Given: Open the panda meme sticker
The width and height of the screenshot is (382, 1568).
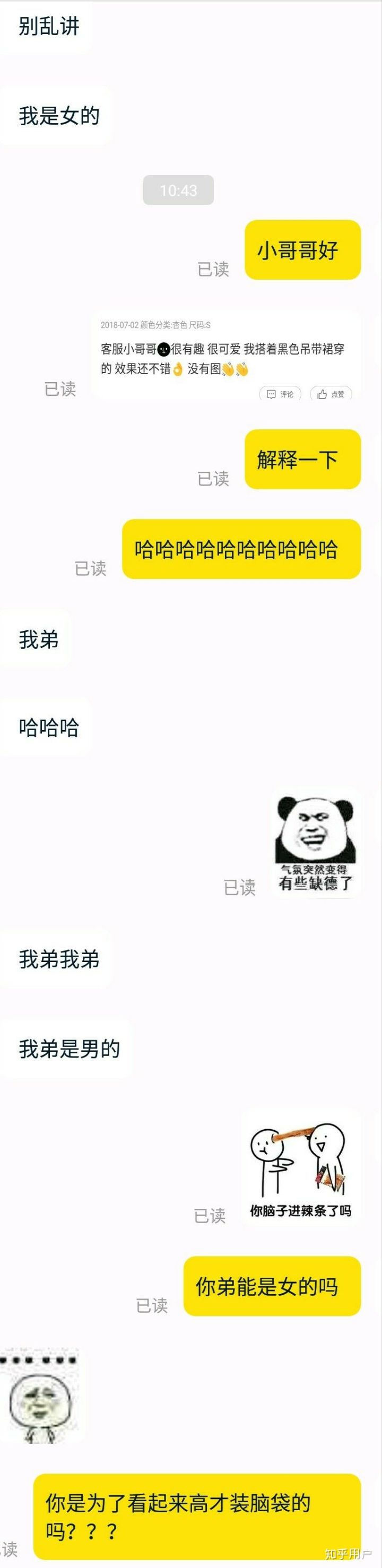Looking at the screenshot, I should (x=315, y=843).
